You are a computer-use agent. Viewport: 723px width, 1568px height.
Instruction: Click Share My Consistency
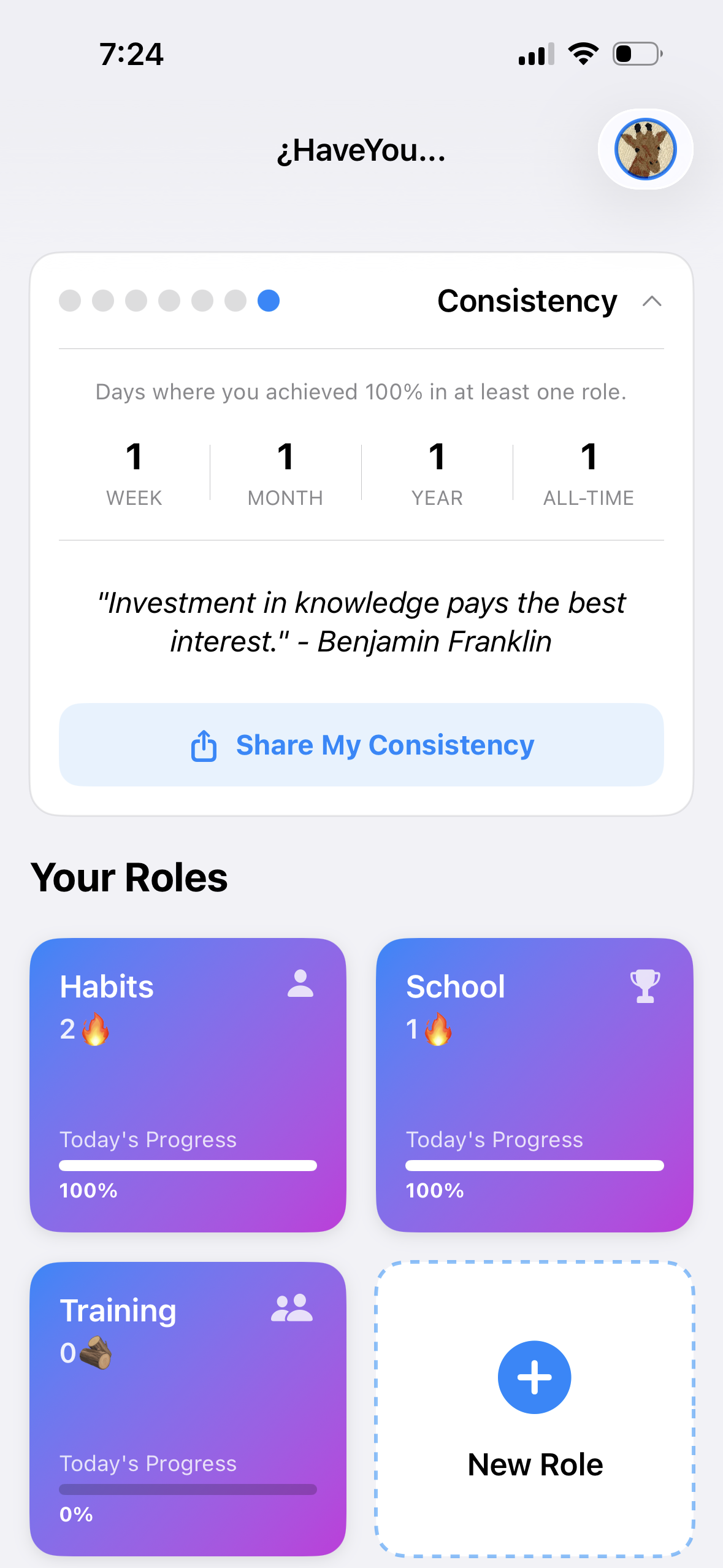361,744
